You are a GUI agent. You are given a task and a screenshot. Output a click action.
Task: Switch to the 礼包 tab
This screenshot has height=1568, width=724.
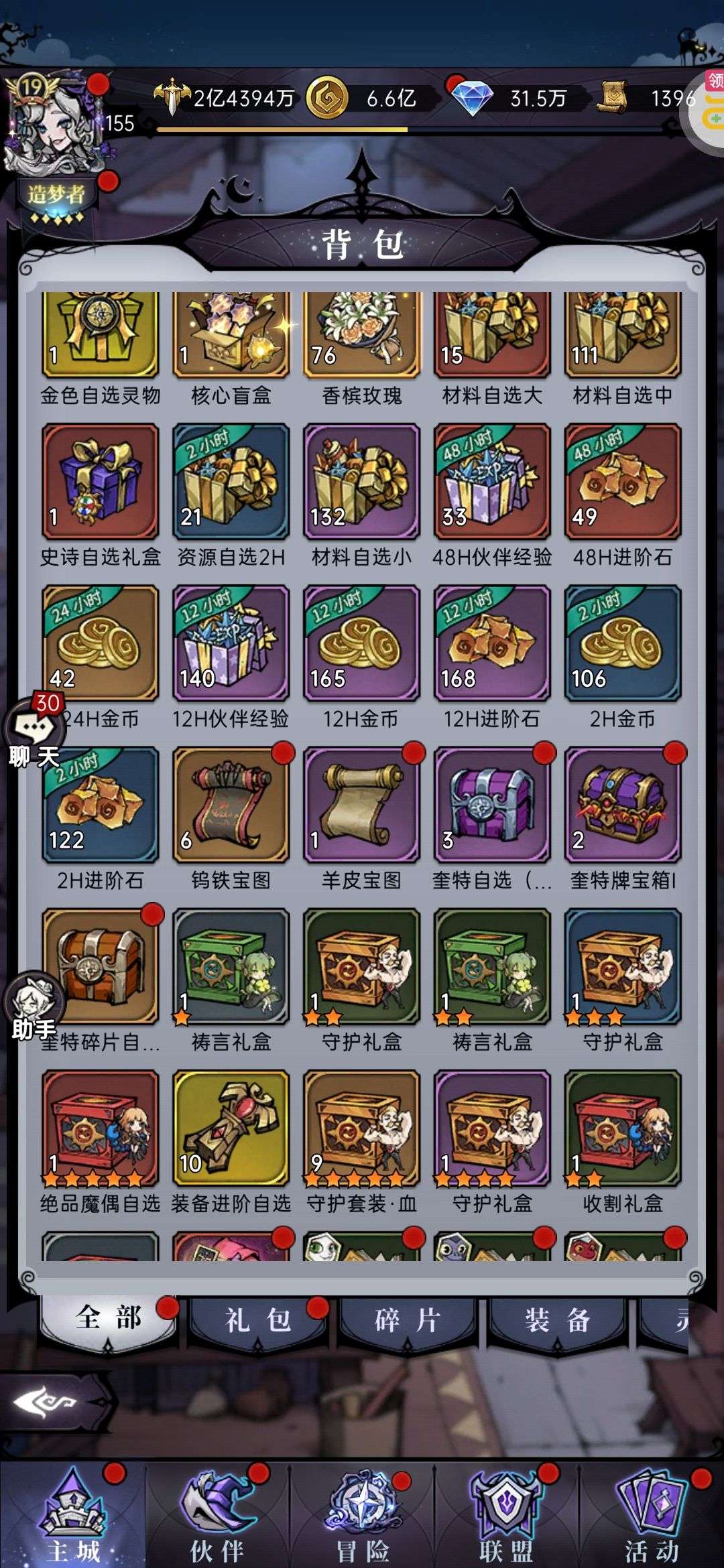pyautogui.click(x=258, y=1320)
